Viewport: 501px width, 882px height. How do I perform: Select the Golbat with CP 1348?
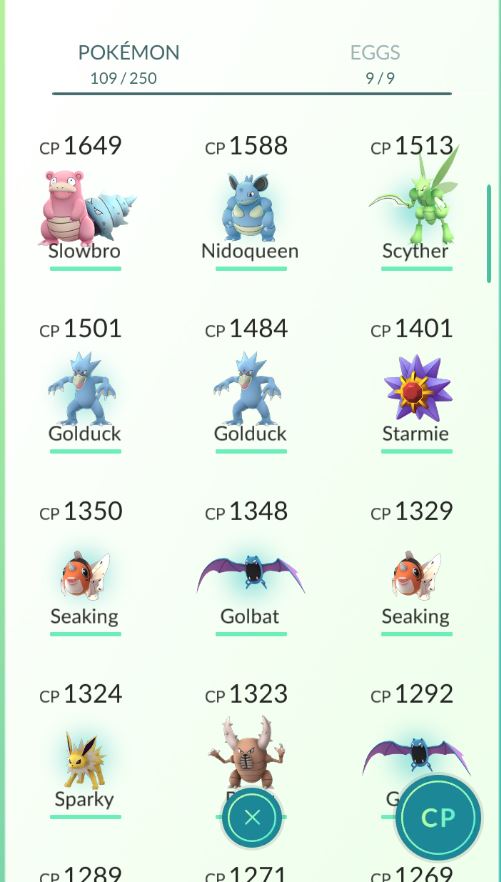(251, 569)
